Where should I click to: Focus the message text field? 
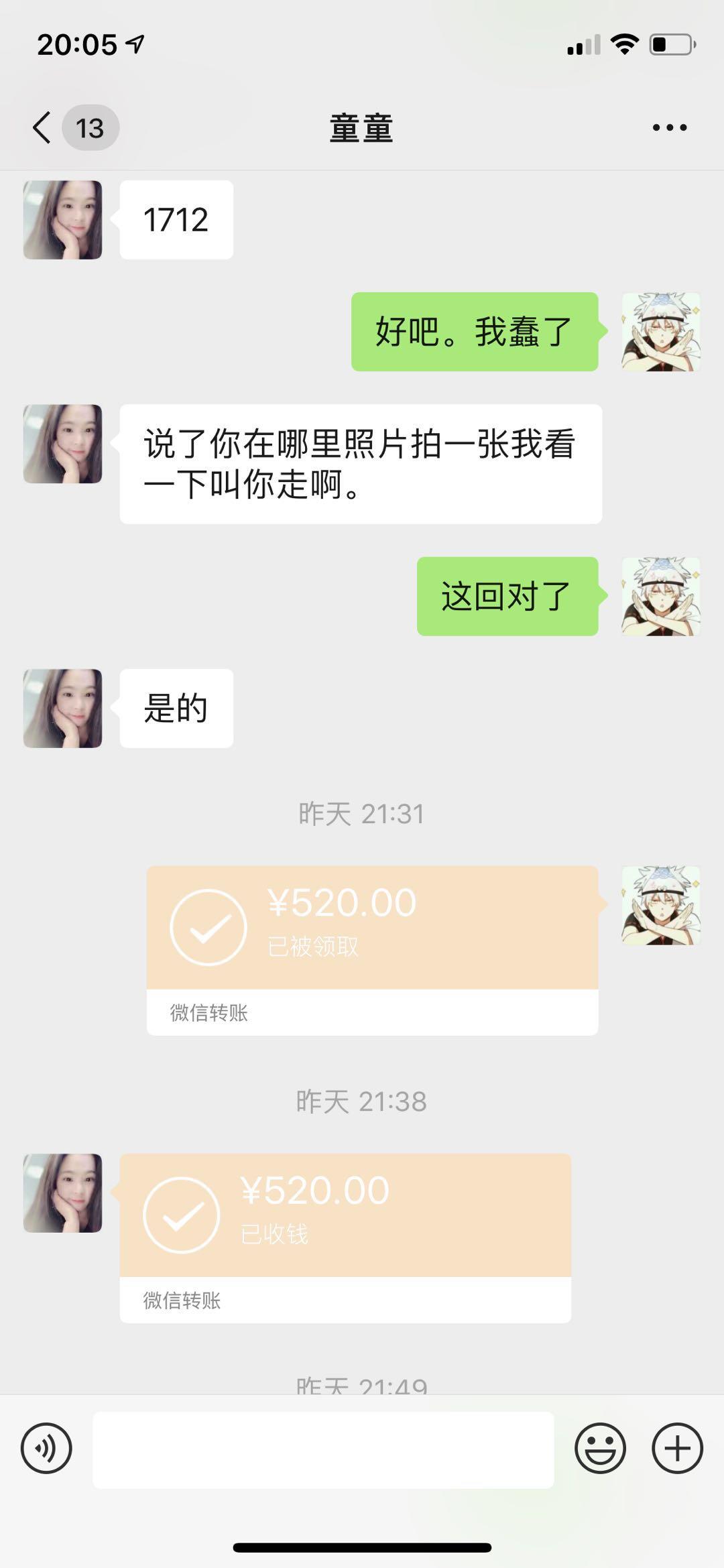(323, 1449)
